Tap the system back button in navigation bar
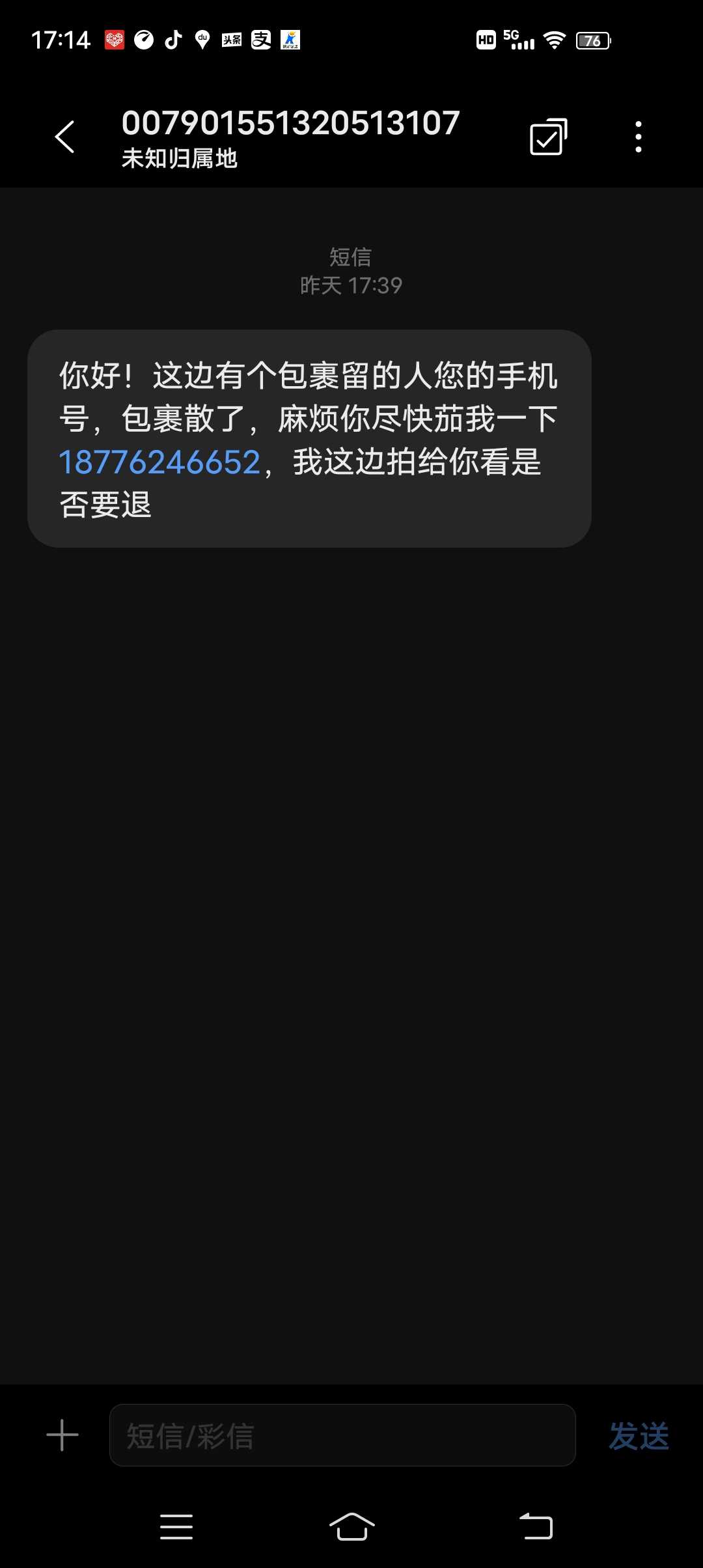This screenshot has width=703, height=1568. (536, 1526)
